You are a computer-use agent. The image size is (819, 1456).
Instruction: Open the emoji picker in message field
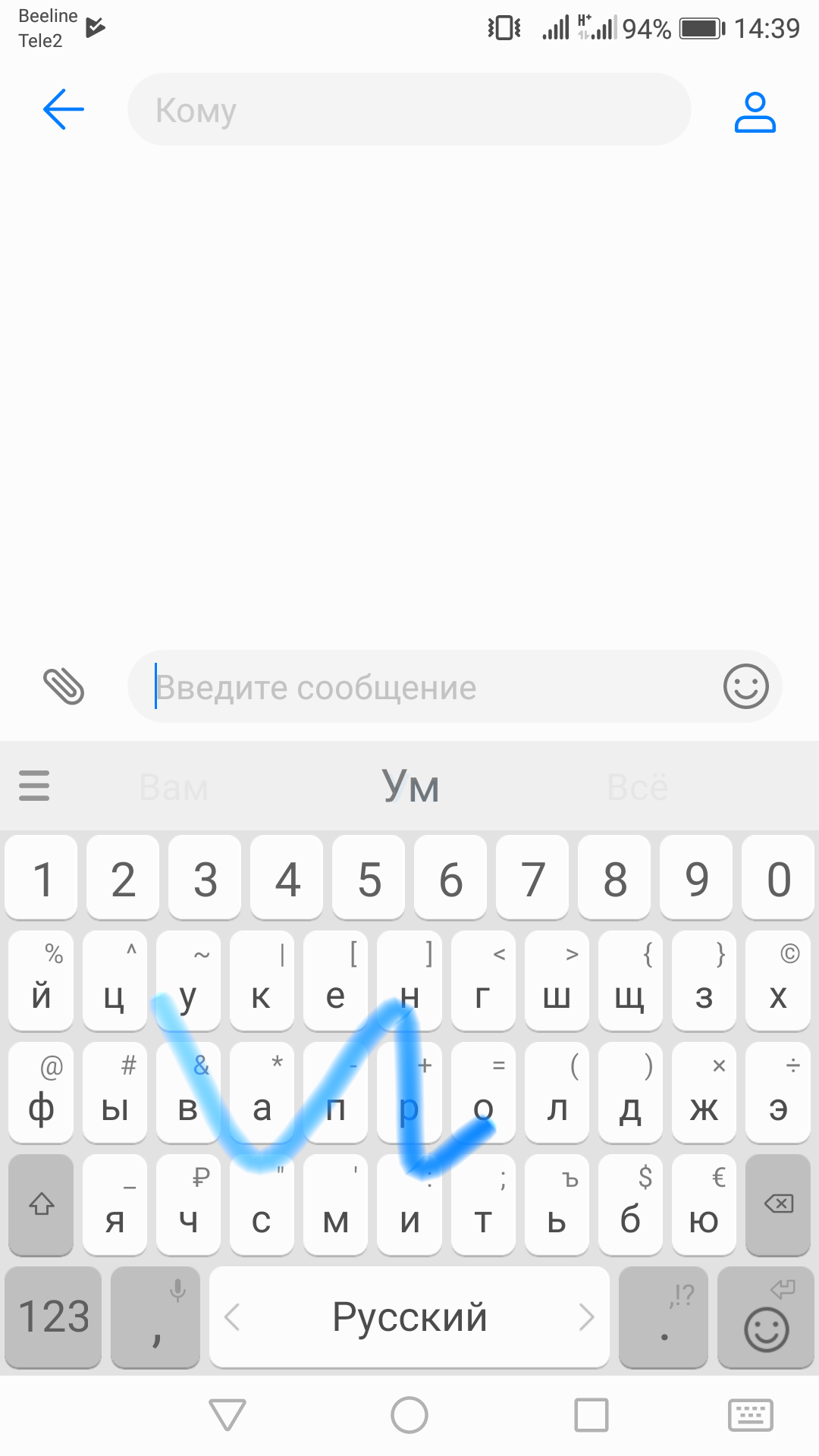[746, 686]
